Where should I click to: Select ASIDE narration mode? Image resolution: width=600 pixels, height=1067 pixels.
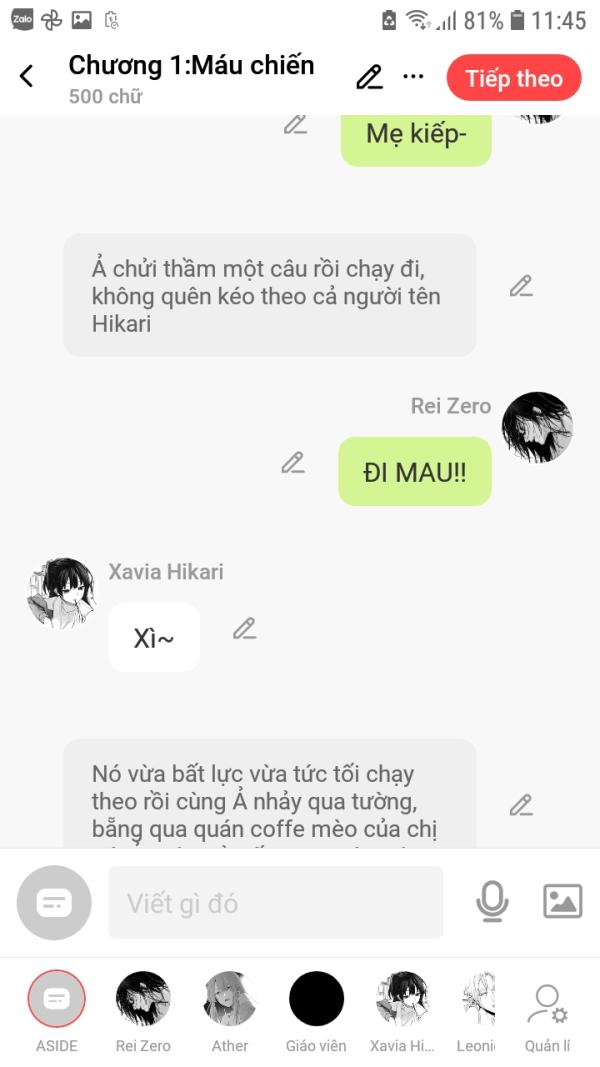(57, 1000)
